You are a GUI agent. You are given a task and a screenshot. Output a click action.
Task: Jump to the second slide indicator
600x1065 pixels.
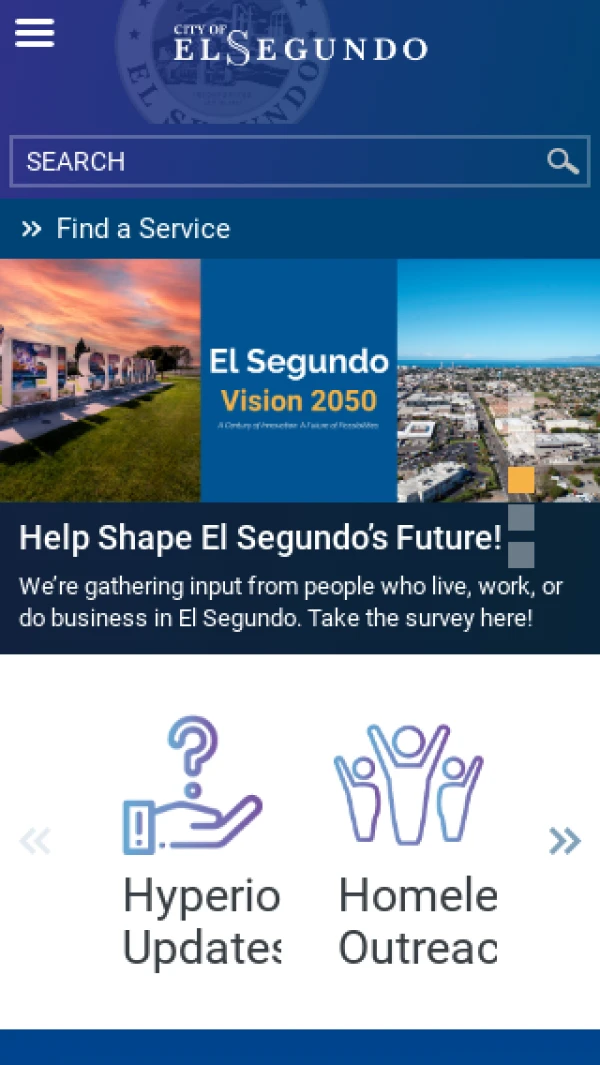point(521,517)
